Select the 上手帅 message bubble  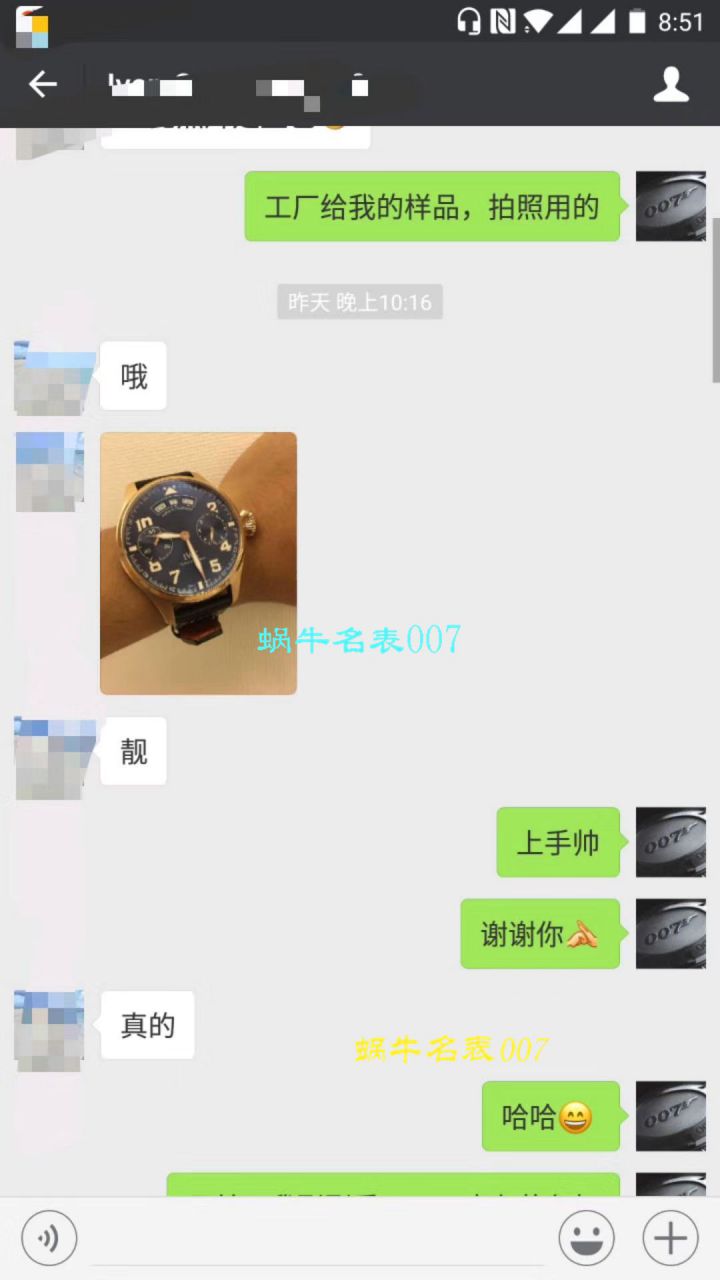tap(558, 842)
